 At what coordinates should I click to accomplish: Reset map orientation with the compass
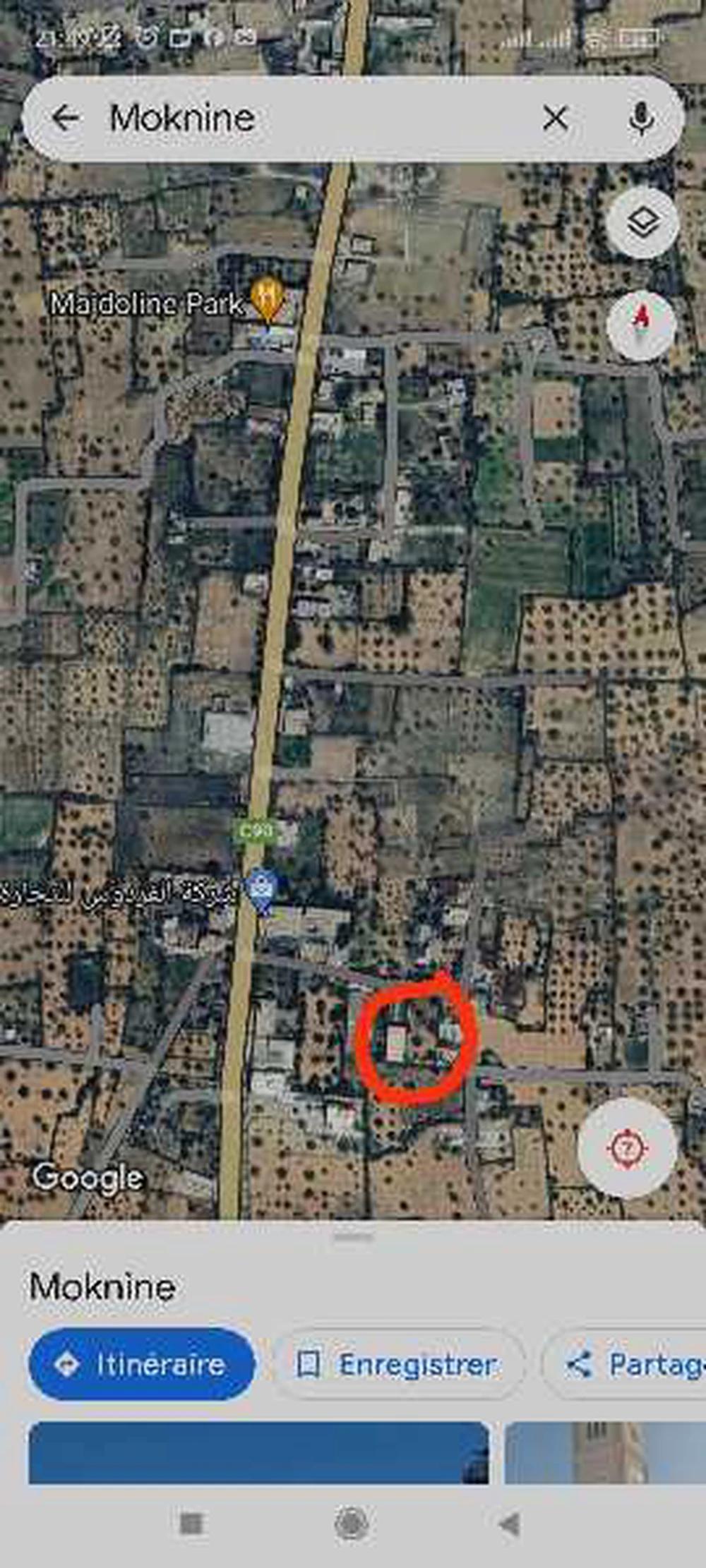coord(641,325)
